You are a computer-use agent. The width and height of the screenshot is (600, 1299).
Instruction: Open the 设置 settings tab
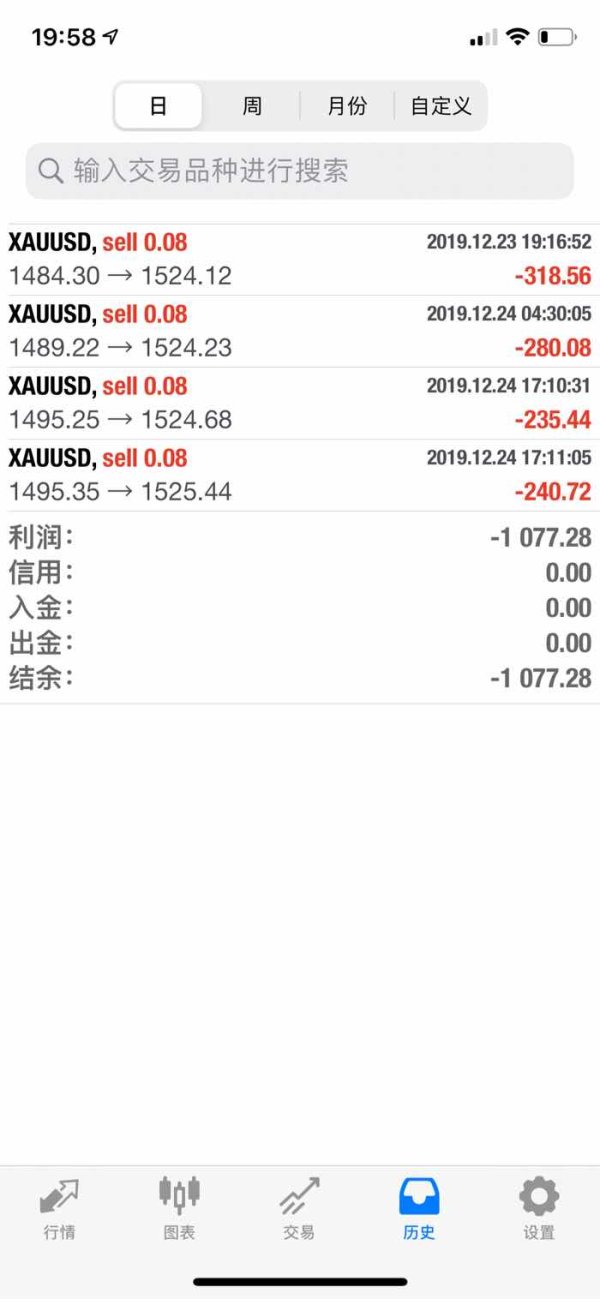pos(539,1208)
